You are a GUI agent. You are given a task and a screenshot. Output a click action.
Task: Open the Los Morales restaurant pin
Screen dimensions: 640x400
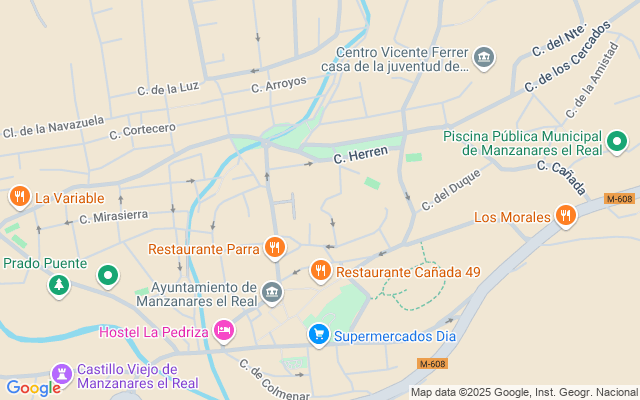click(x=566, y=216)
